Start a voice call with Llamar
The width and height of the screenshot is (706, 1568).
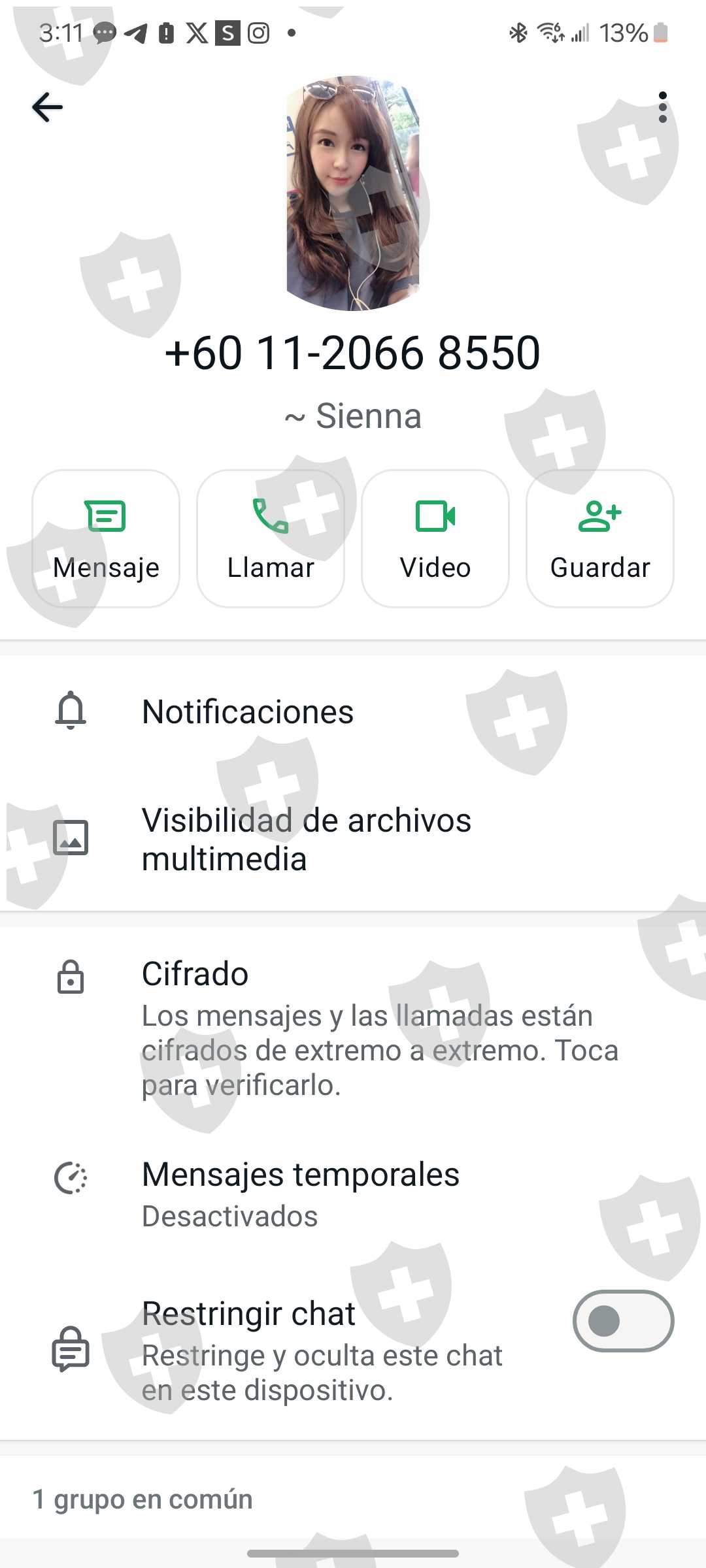pyautogui.click(x=271, y=538)
